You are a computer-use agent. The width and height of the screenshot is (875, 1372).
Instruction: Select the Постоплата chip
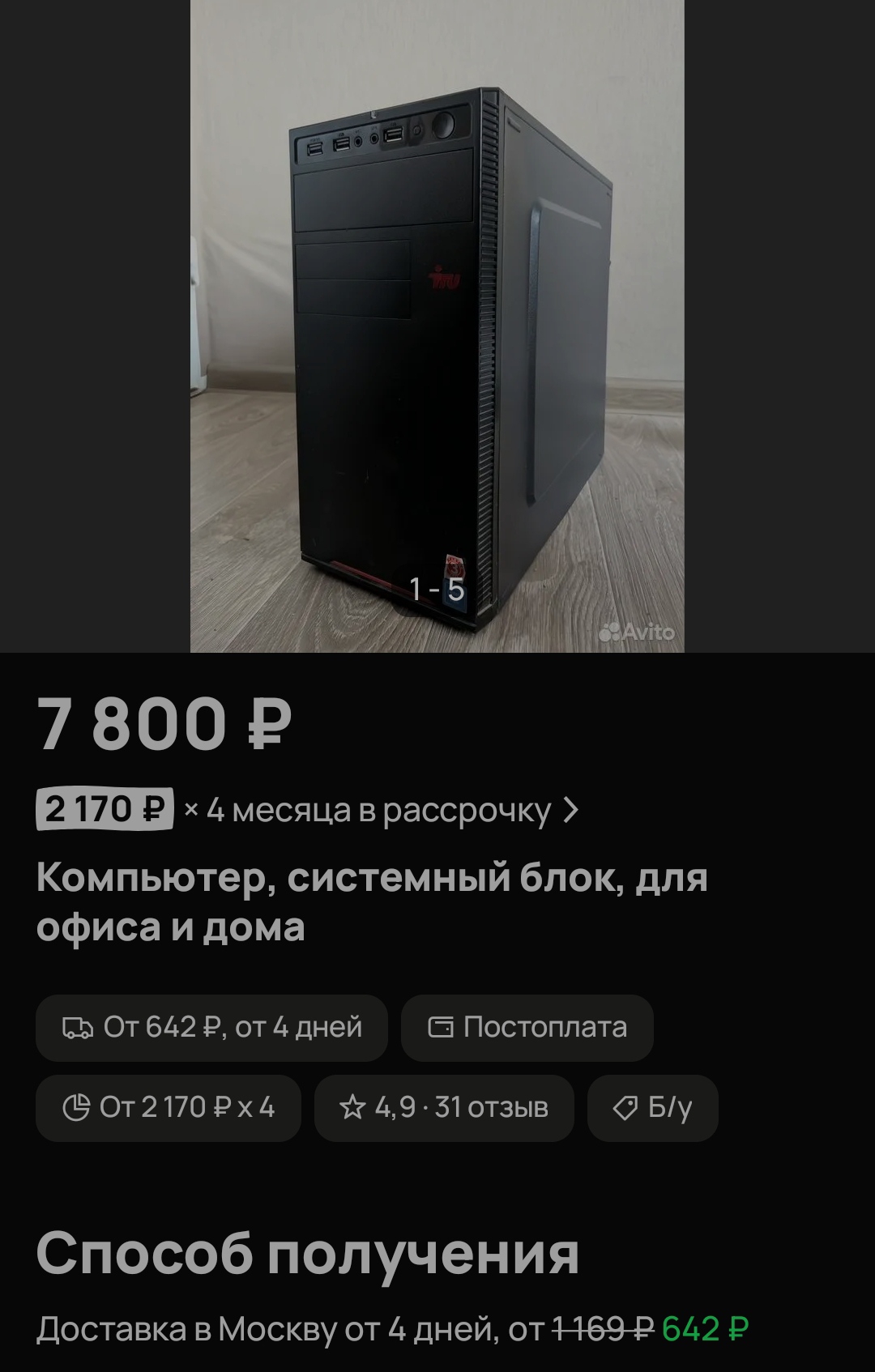pyautogui.click(x=527, y=1028)
